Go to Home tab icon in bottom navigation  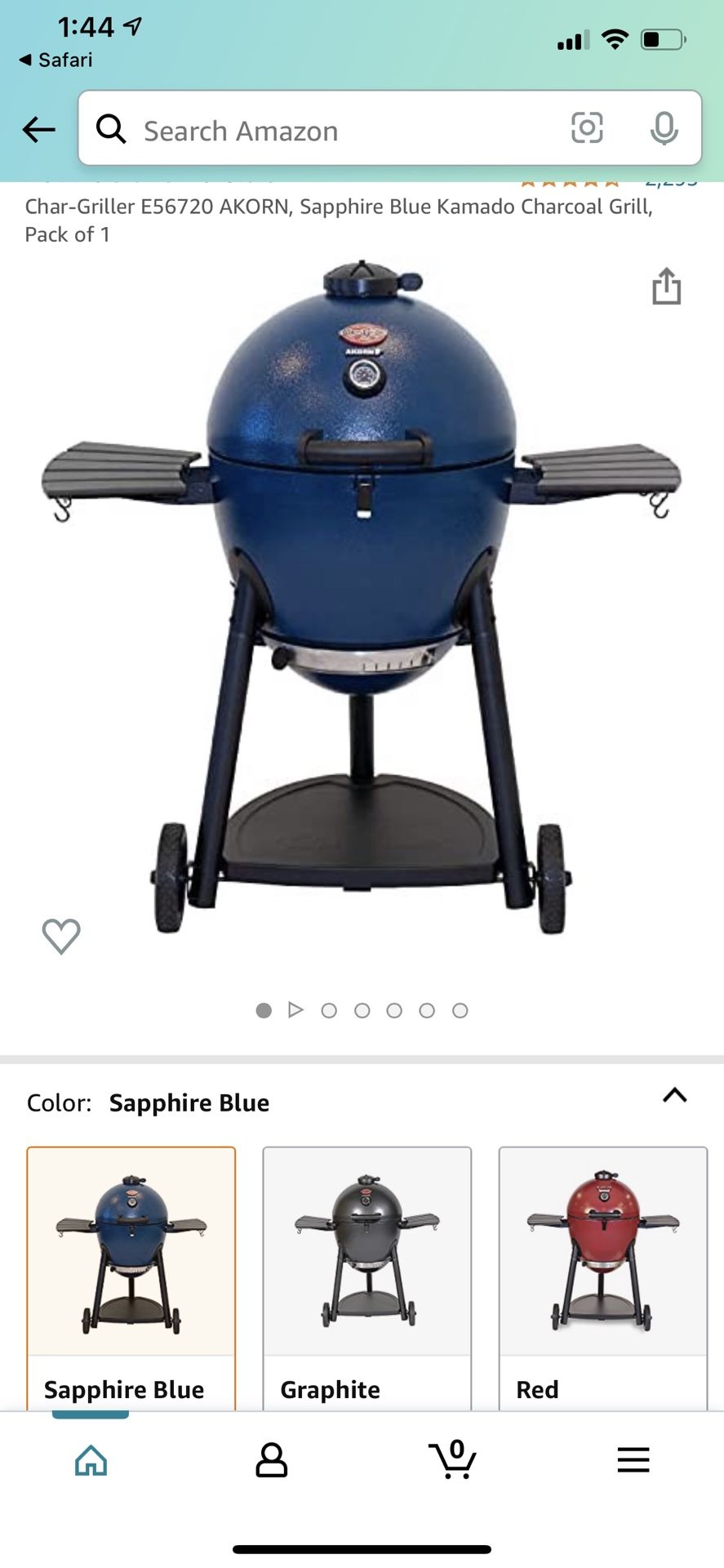click(x=90, y=1462)
